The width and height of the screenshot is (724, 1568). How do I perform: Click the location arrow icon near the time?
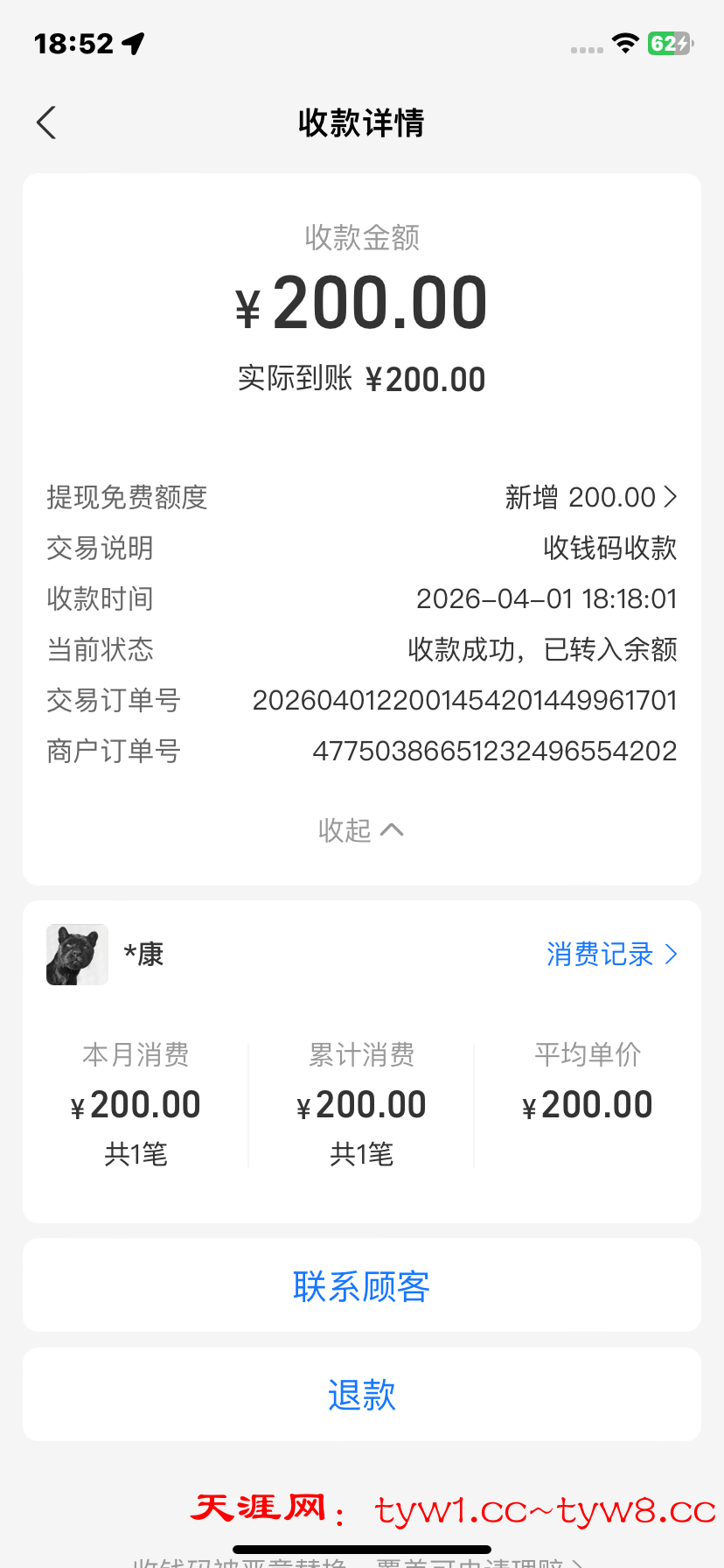pos(133,42)
